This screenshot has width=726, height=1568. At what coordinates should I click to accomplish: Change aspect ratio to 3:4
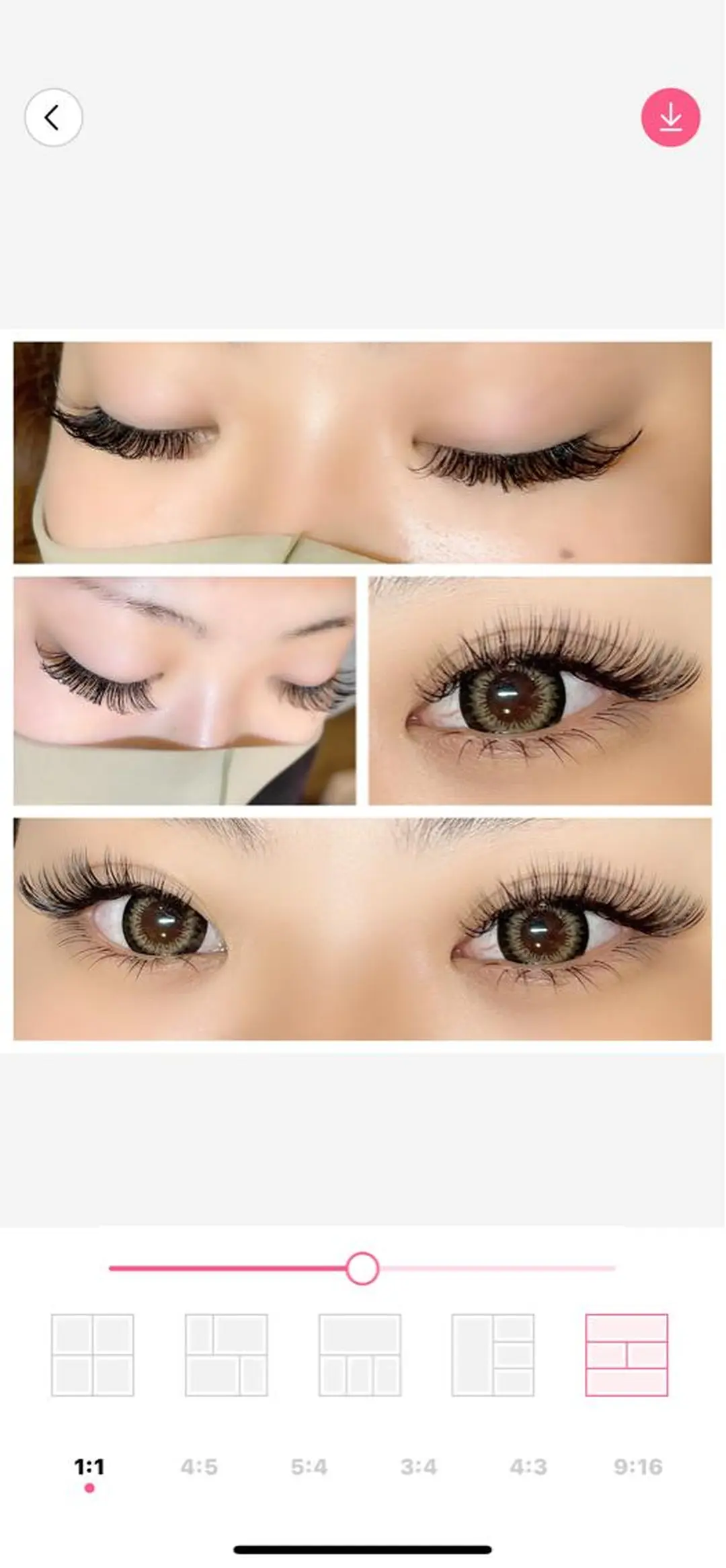pyautogui.click(x=418, y=1466)
